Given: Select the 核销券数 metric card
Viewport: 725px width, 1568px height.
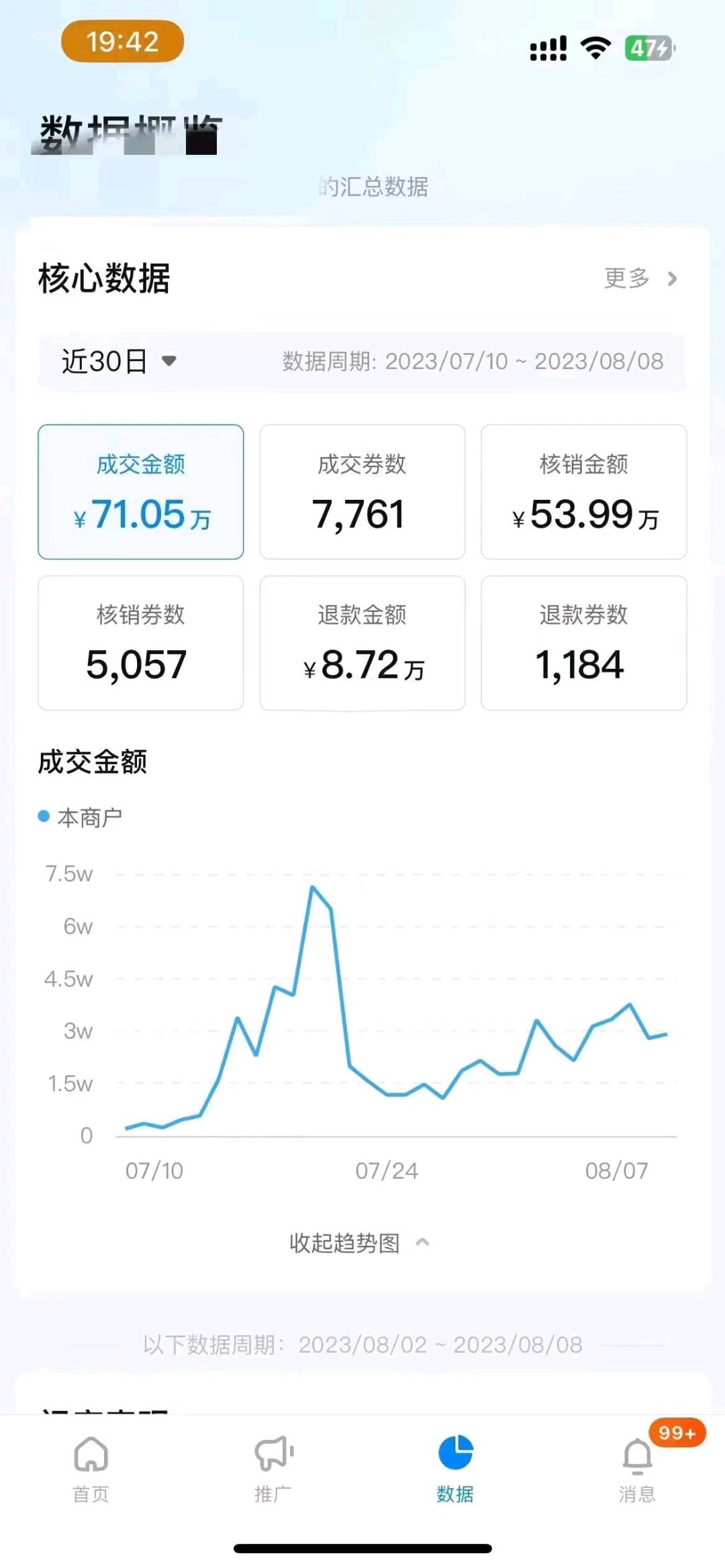Looking at the screenshot, I should coord(141,643).
